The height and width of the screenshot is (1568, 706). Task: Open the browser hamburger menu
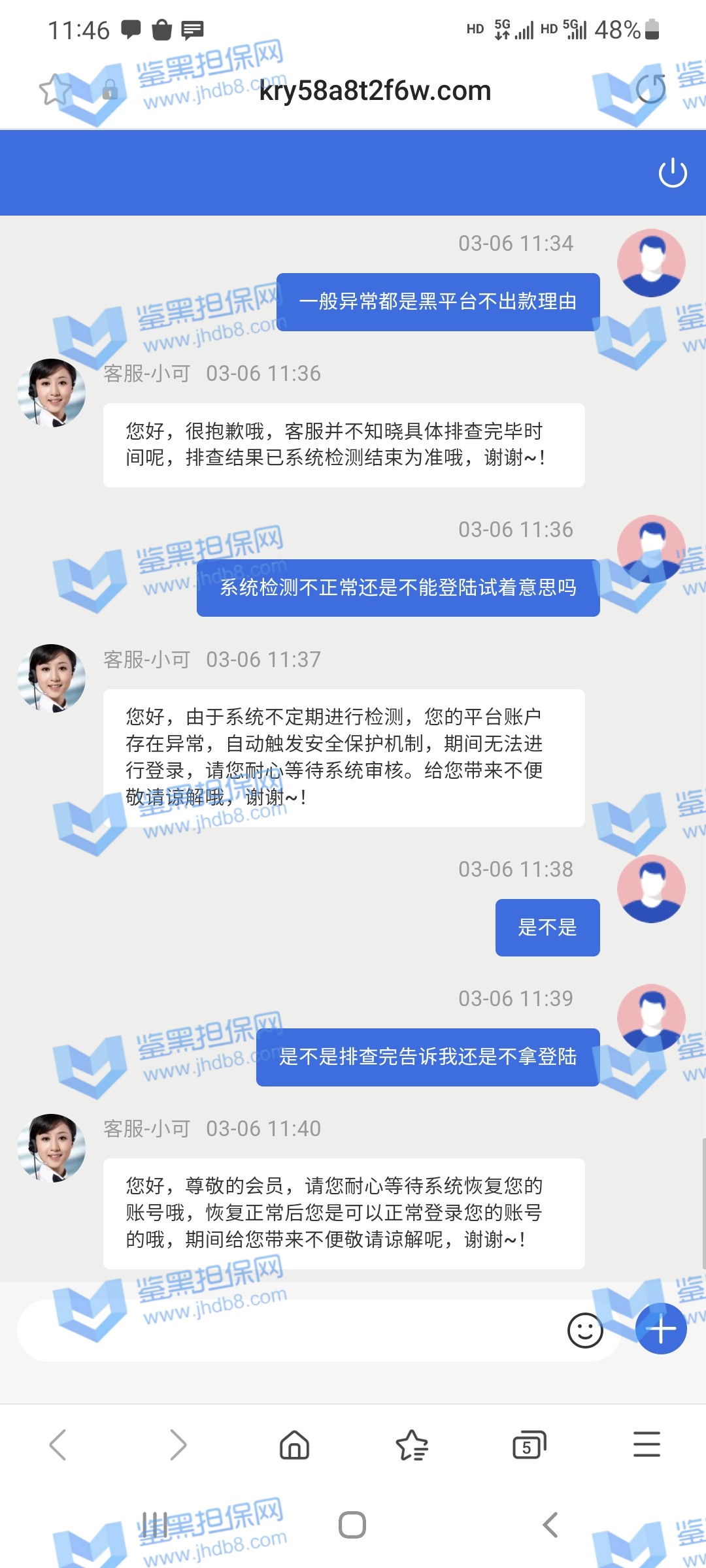(x=647, y=1445)
